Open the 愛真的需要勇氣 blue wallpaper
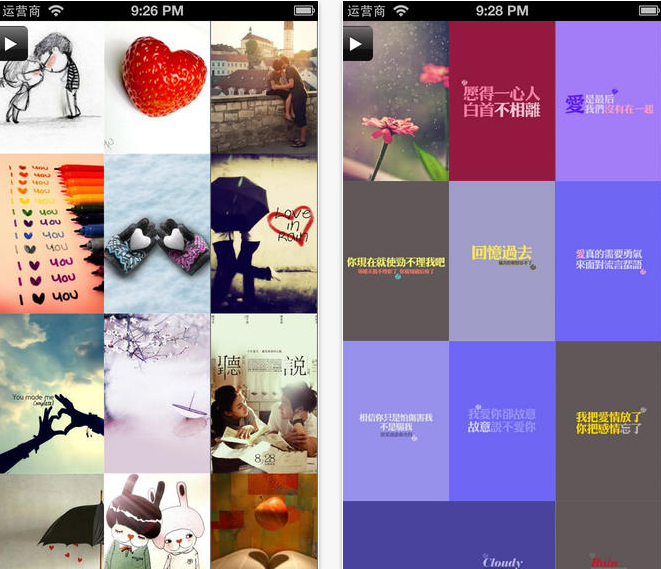The height and width of the screenshot is (569, 661). [608, 261]
